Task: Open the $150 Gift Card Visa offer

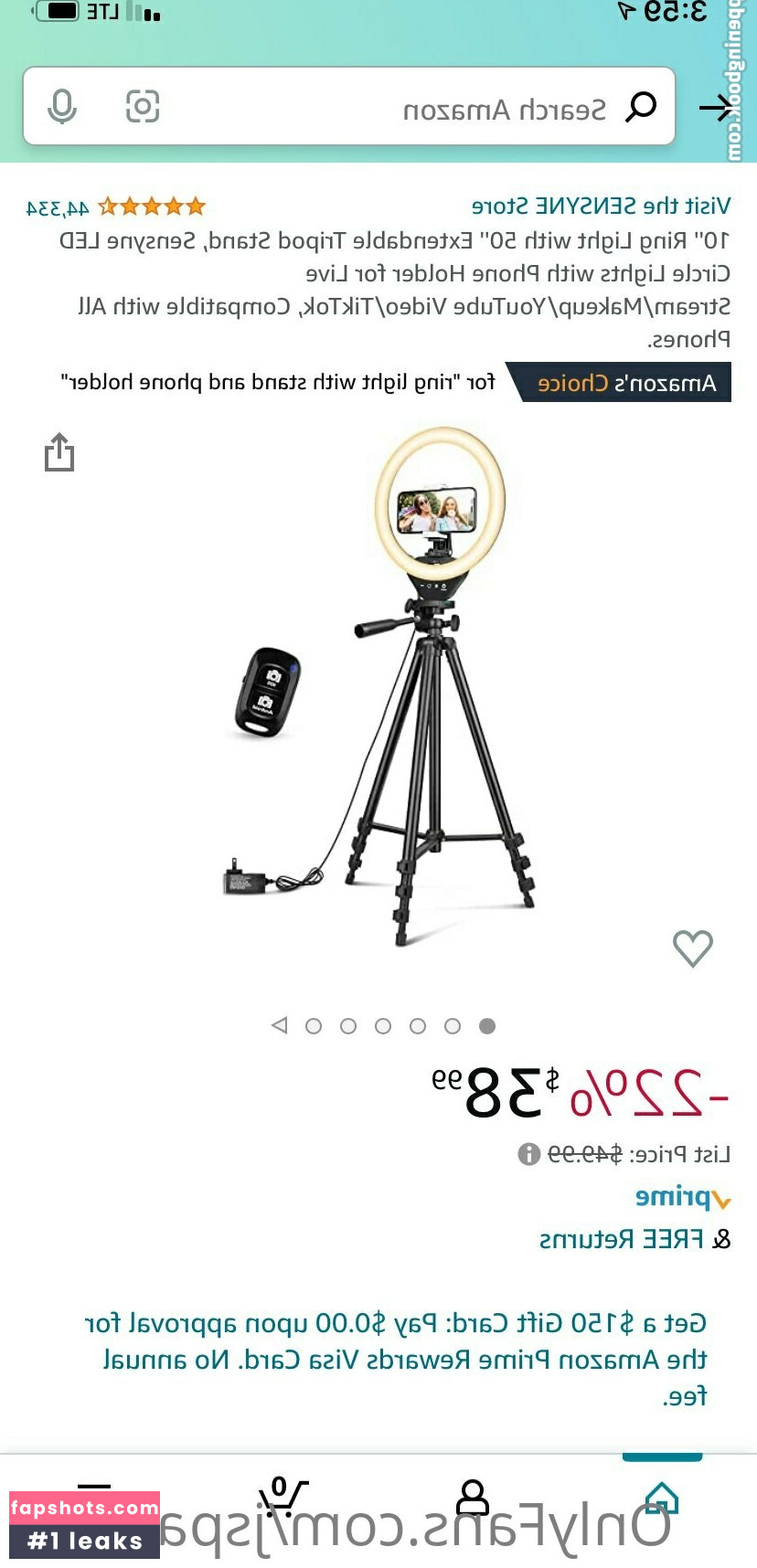Action: coord(395,1359)
